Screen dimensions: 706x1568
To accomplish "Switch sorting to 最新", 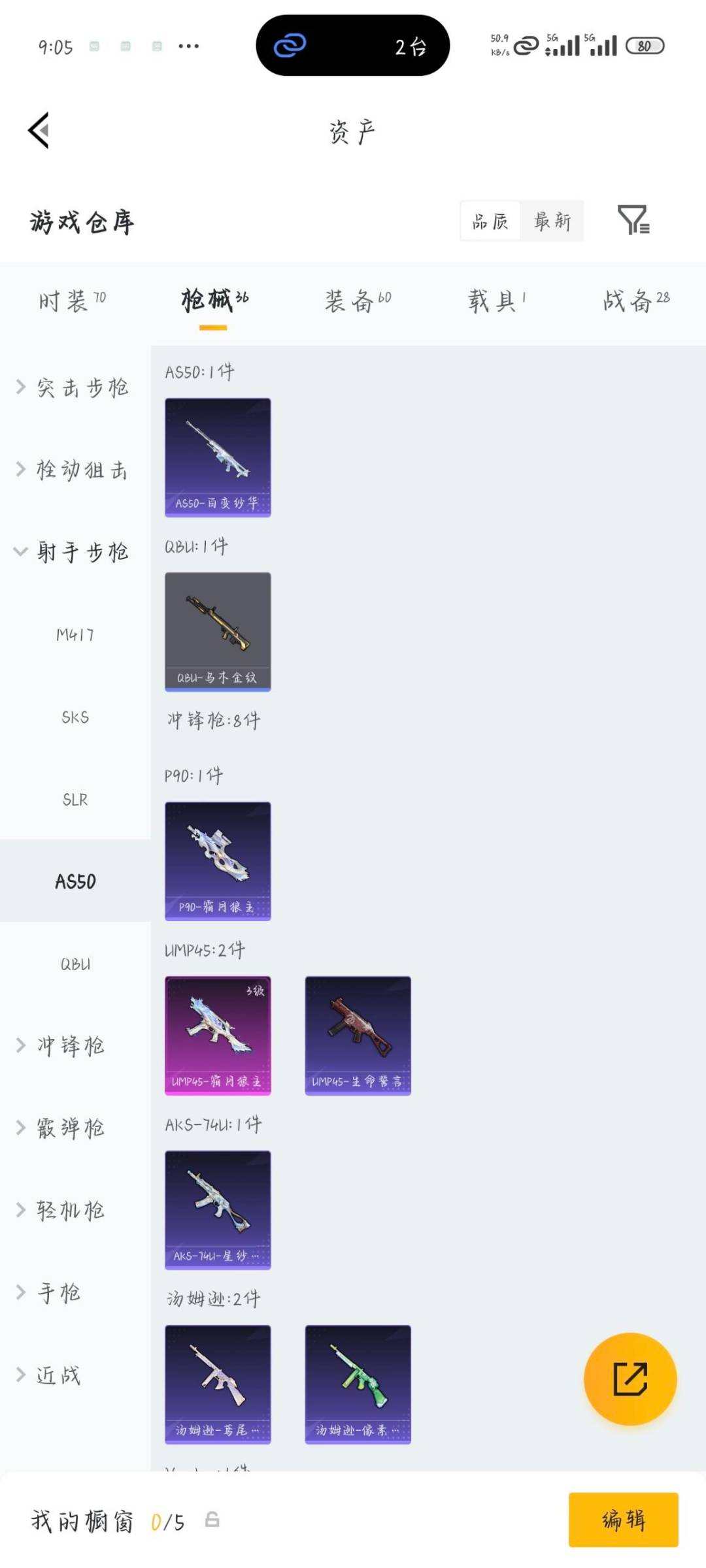I will [x=552, y=221].
